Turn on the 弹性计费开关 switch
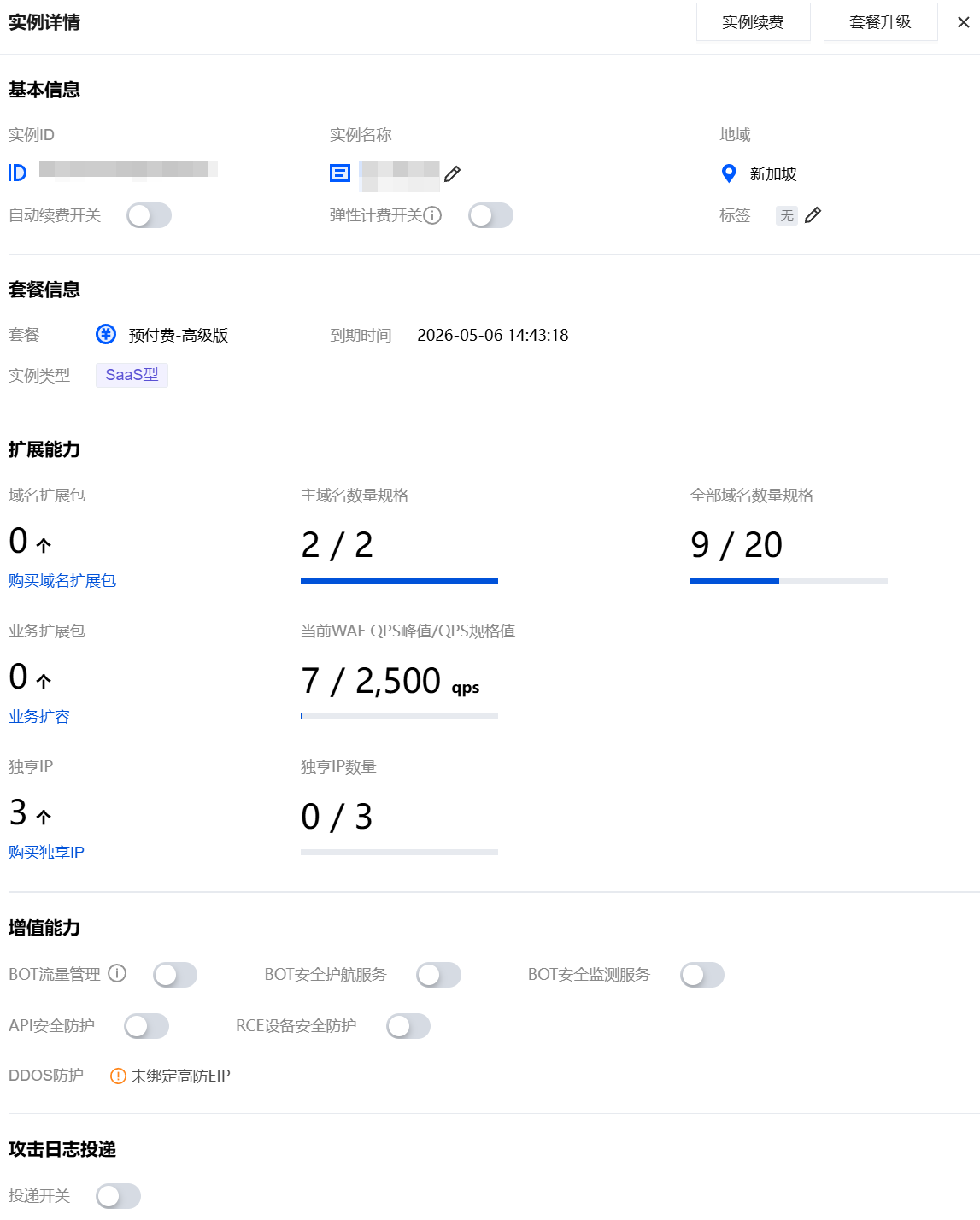 pos(490,215)
